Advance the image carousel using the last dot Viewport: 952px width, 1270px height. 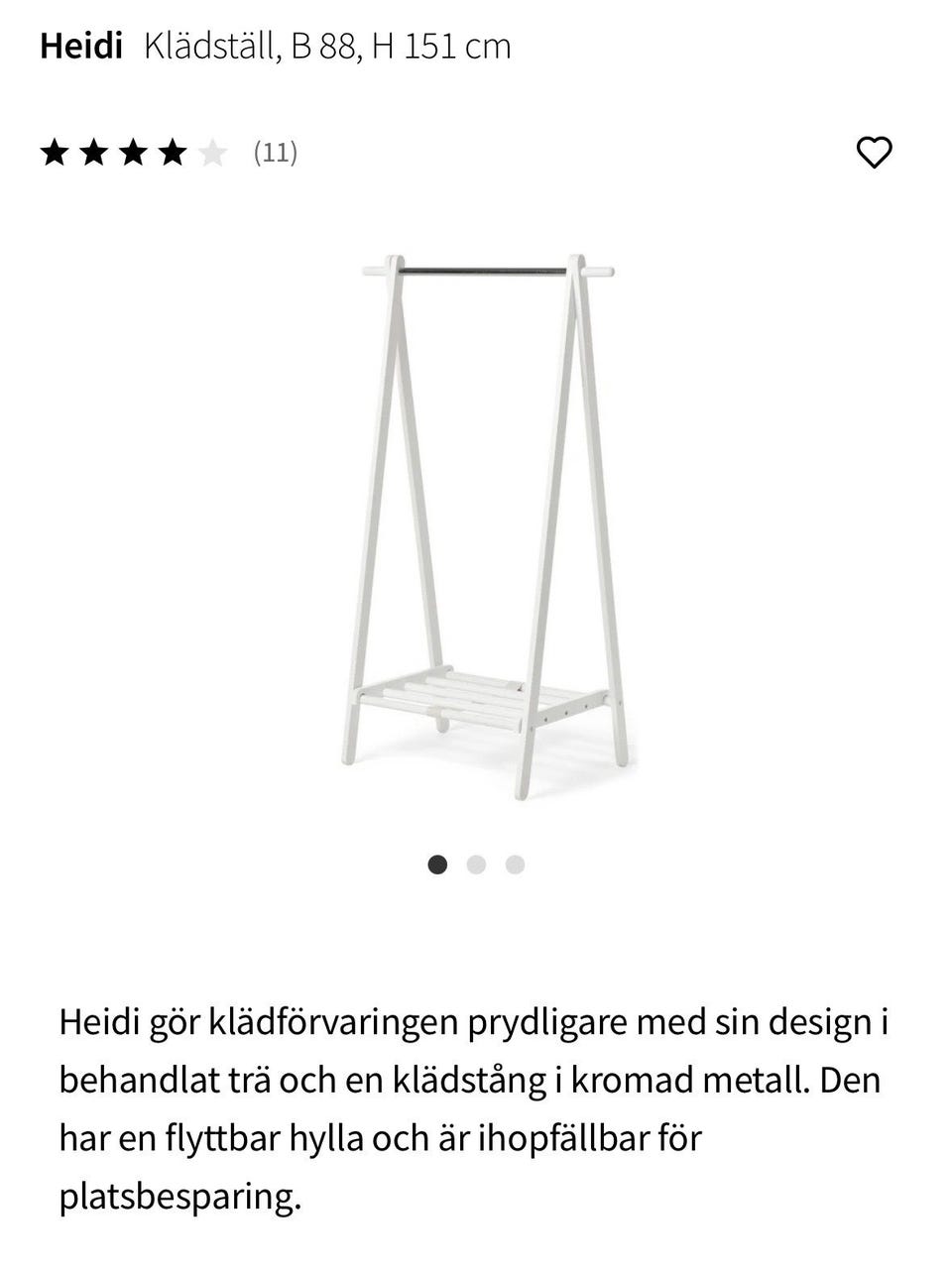coord(514,865)
